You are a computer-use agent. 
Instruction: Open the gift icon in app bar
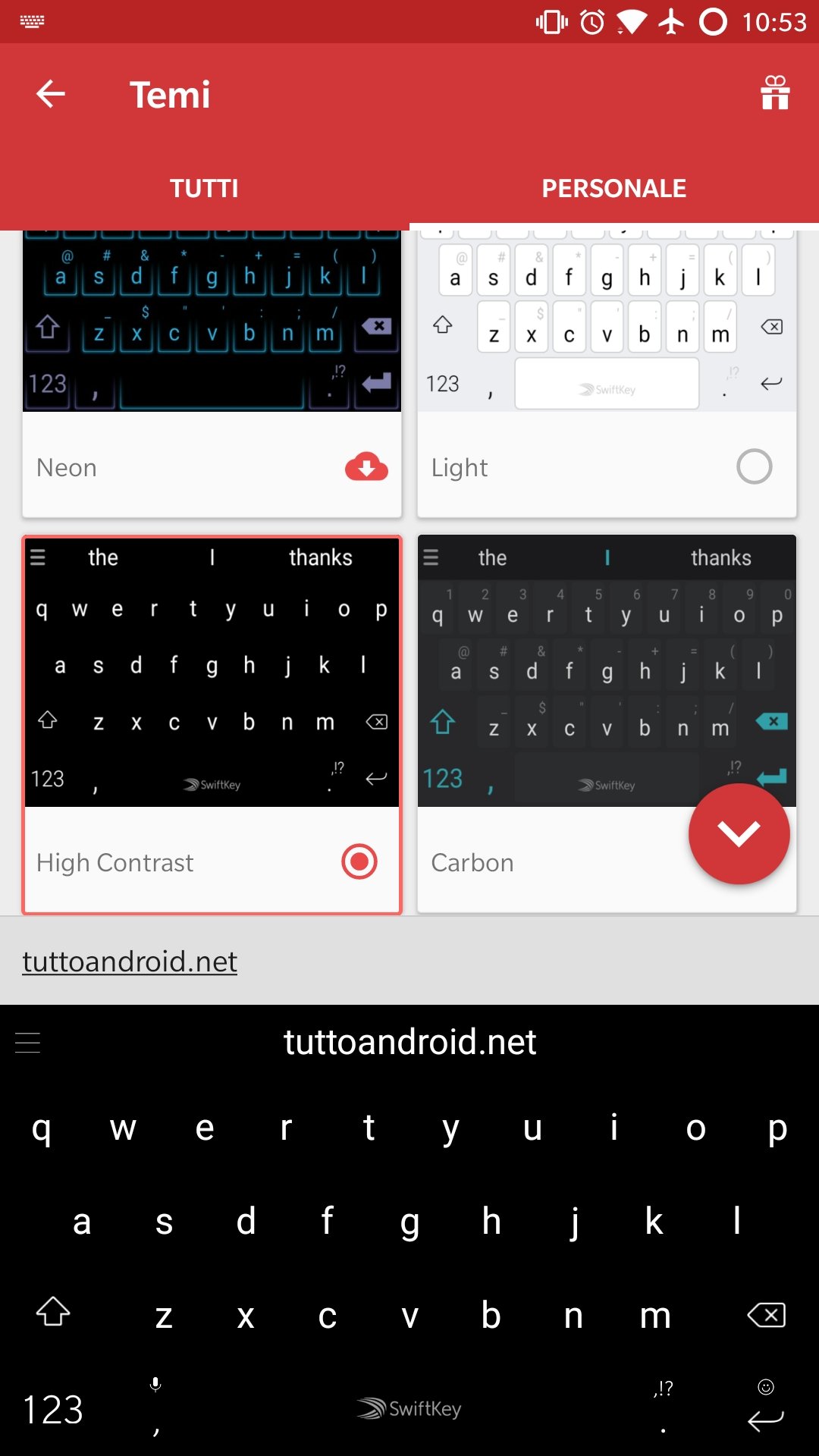(775, 93)
